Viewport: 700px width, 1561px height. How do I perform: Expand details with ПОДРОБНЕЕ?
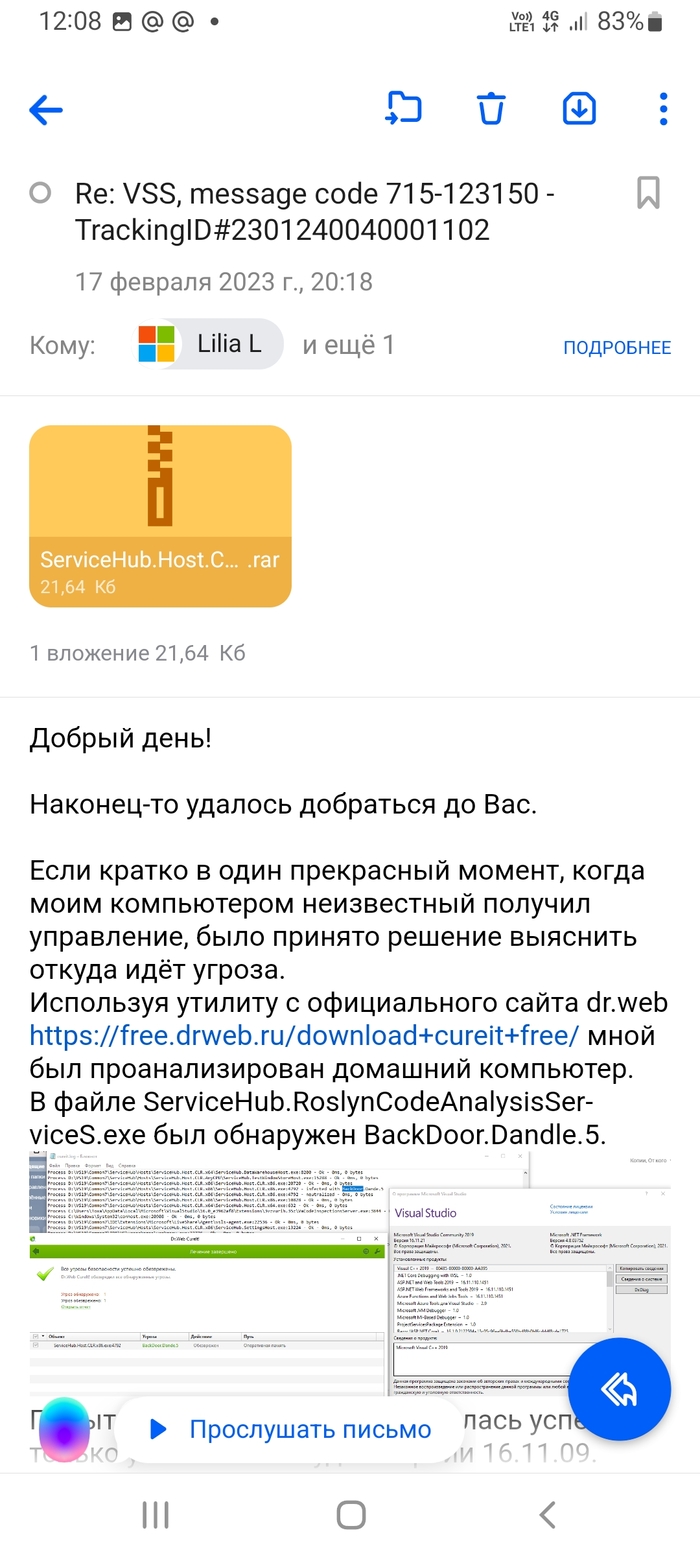(616, 348)
